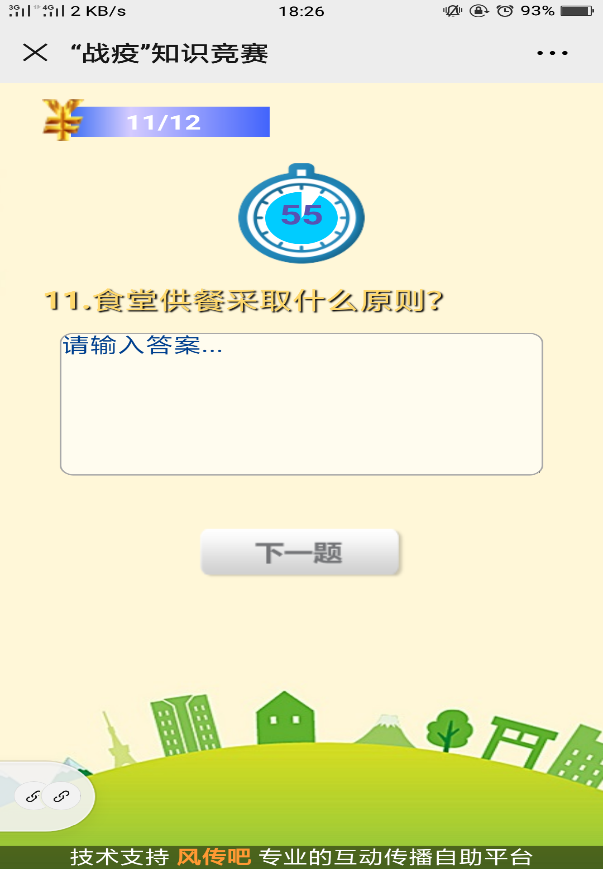
Task: Tap the answer input field
Action: pyautogui.click(x=301, y=404)
